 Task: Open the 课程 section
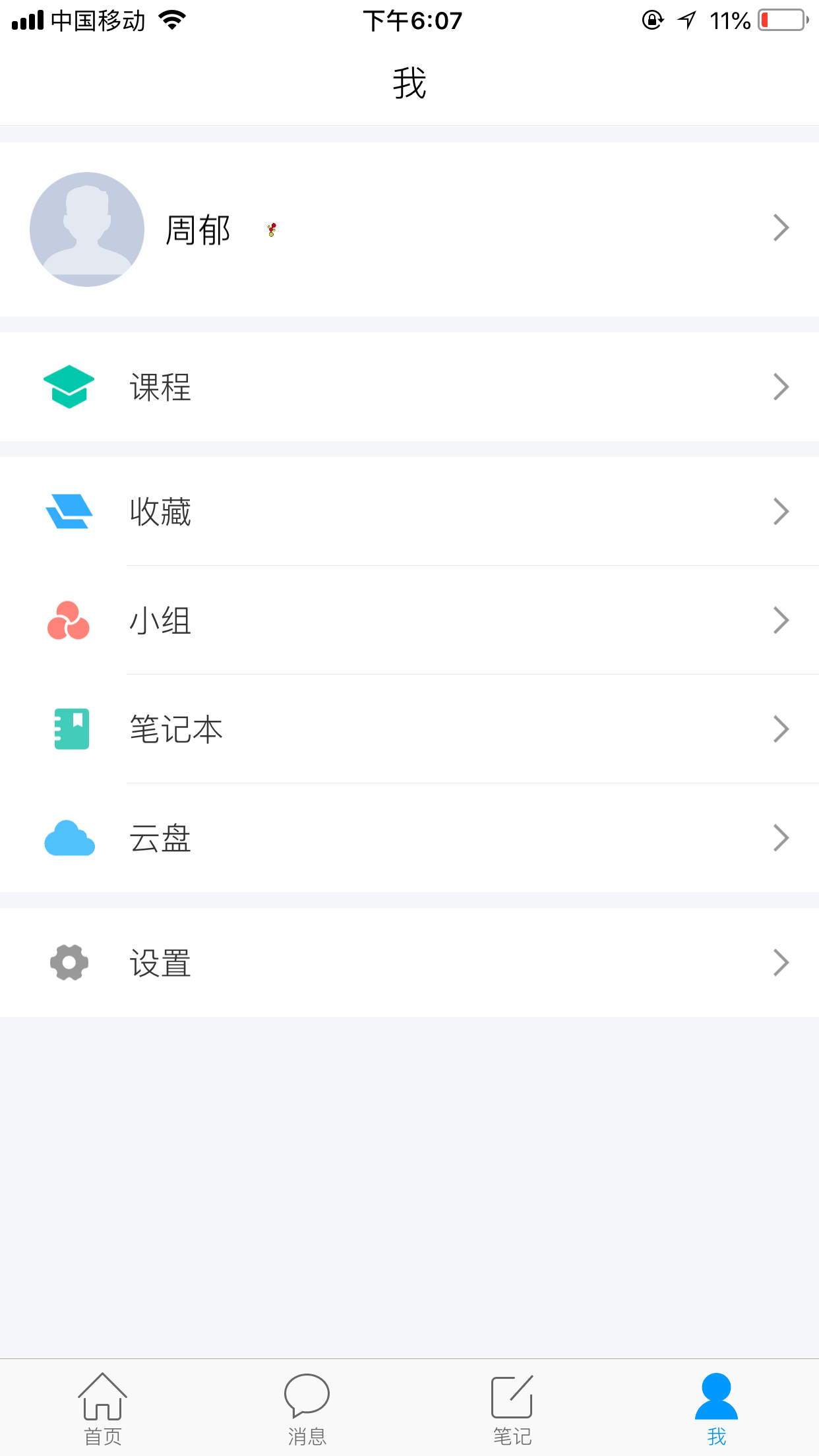(409, 387)
